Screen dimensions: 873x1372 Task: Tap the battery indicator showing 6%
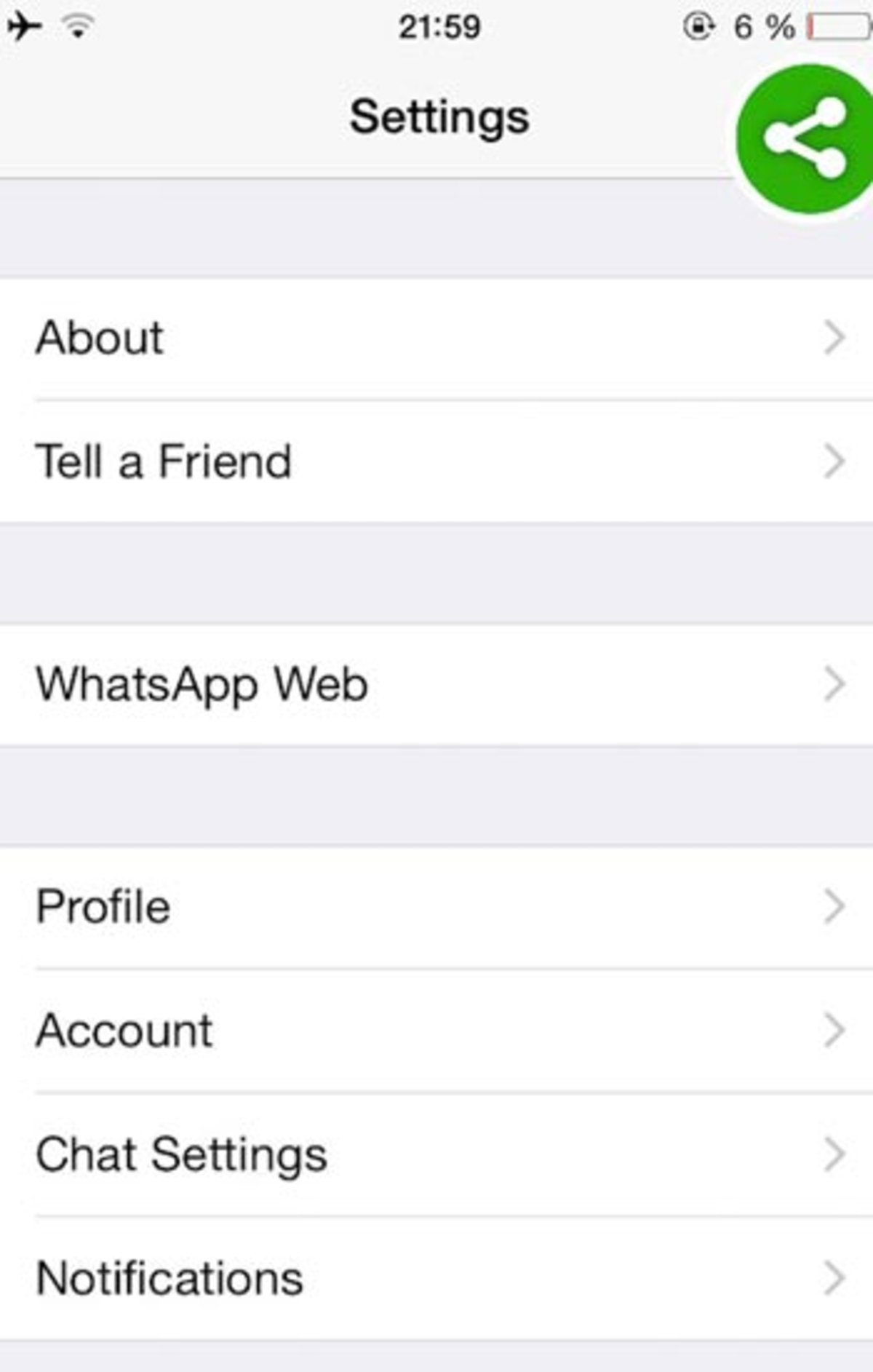pyautogui.click(x=762, y=25)
